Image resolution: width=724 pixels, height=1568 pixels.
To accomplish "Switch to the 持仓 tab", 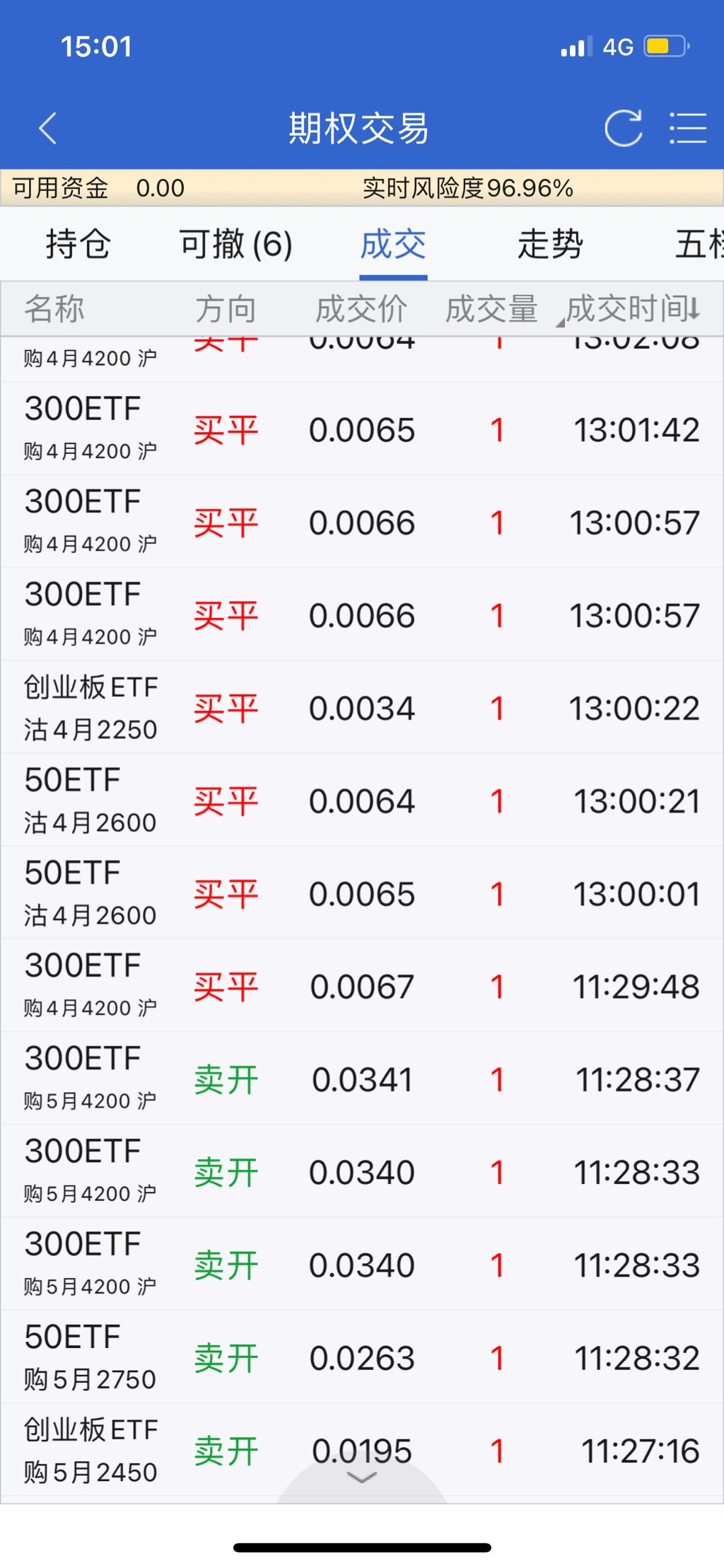I will pyautogui.click(x=78, y=245).
